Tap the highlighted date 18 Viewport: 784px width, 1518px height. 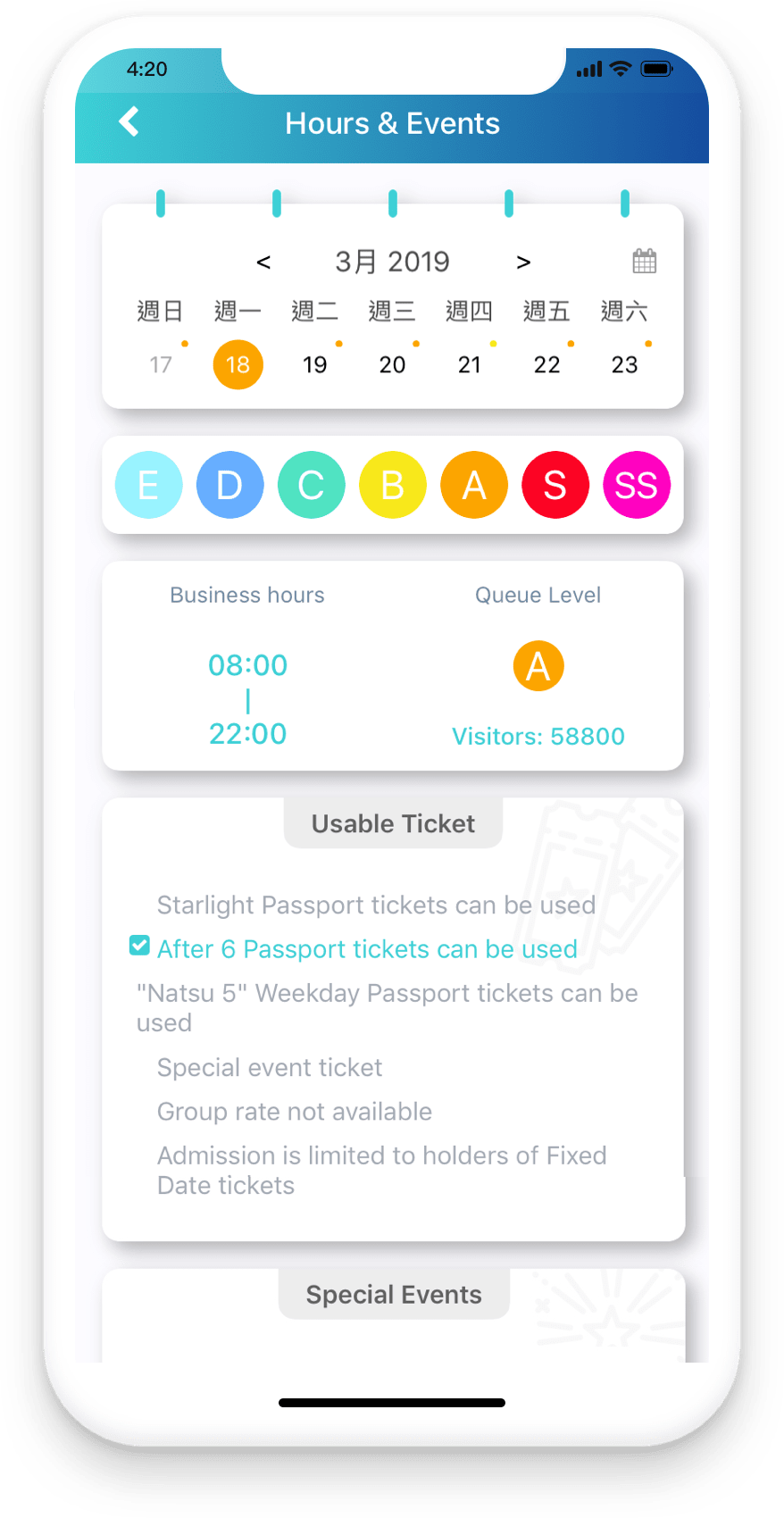pyautogui.click(x=238, y=364)
